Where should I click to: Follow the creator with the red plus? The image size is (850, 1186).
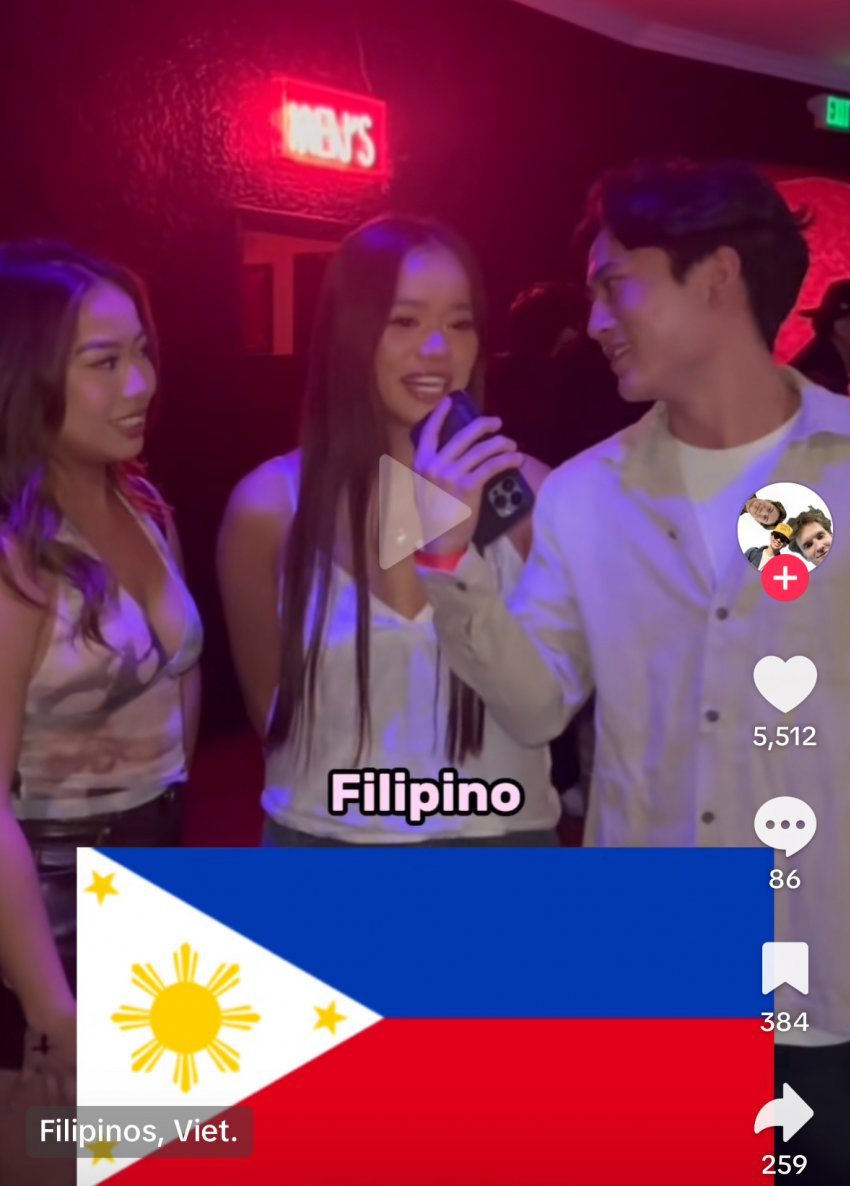click(785, 580)
